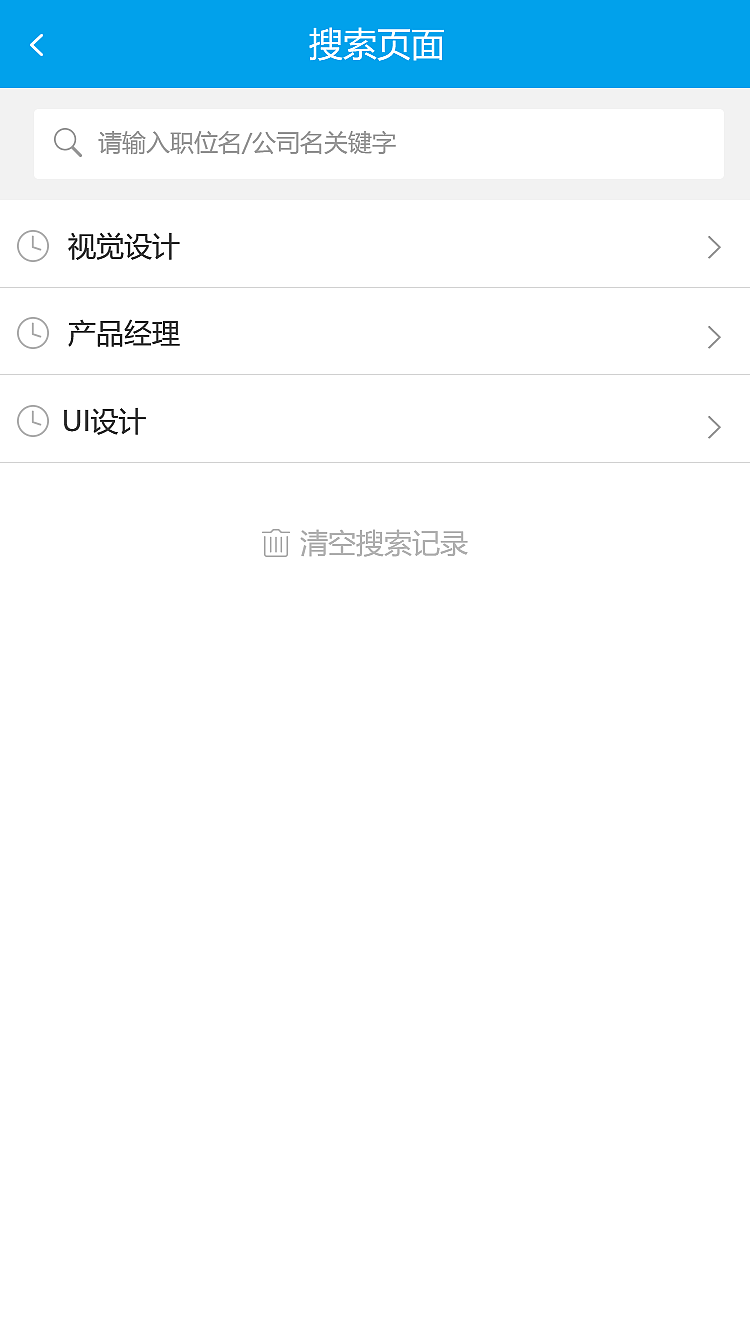Search again for UI设计

pos(103,421)
